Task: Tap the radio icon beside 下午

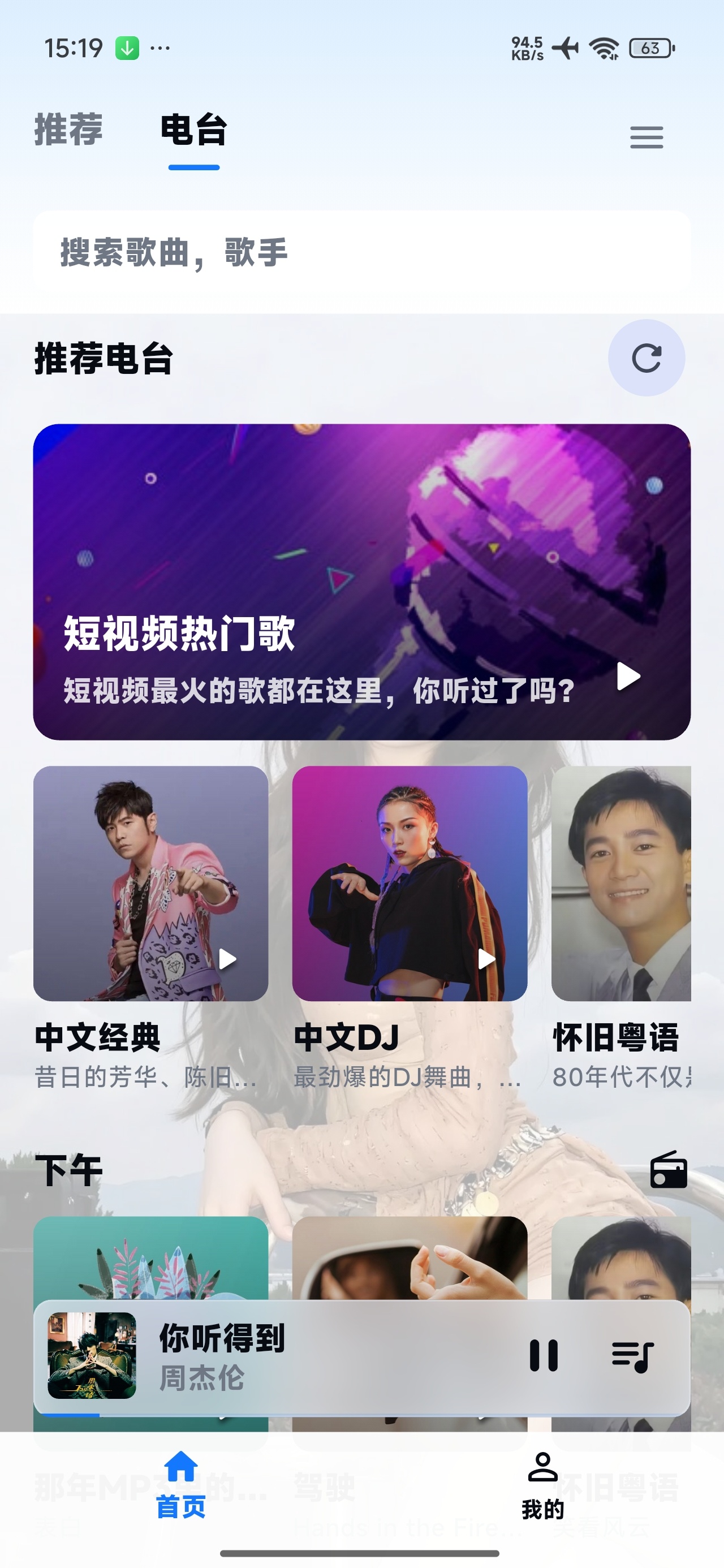Action: coord(669,1169)
